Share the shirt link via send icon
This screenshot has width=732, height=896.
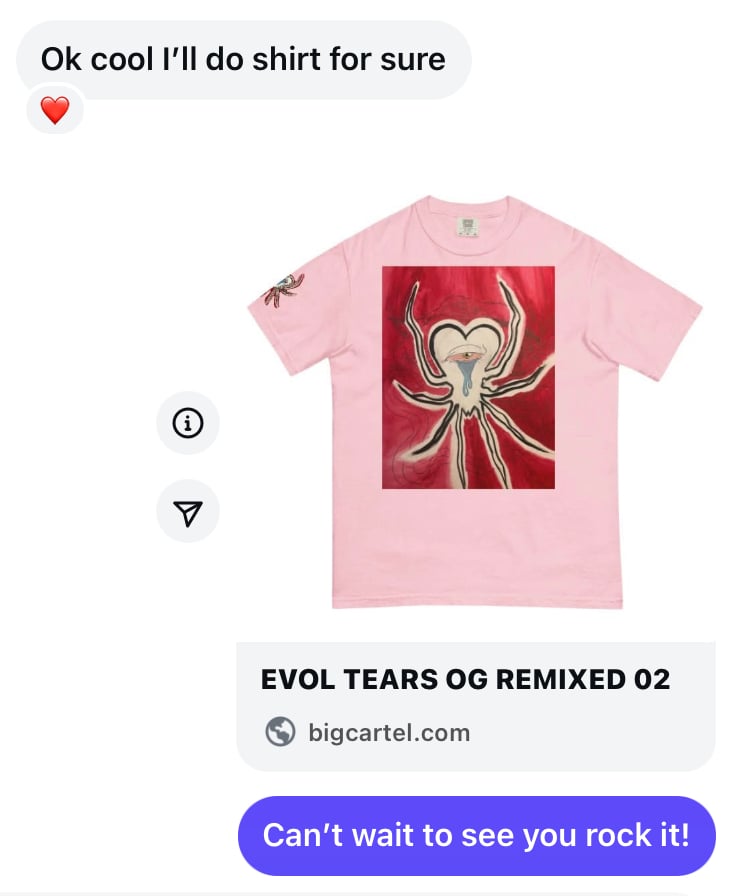tap(188, 513)
